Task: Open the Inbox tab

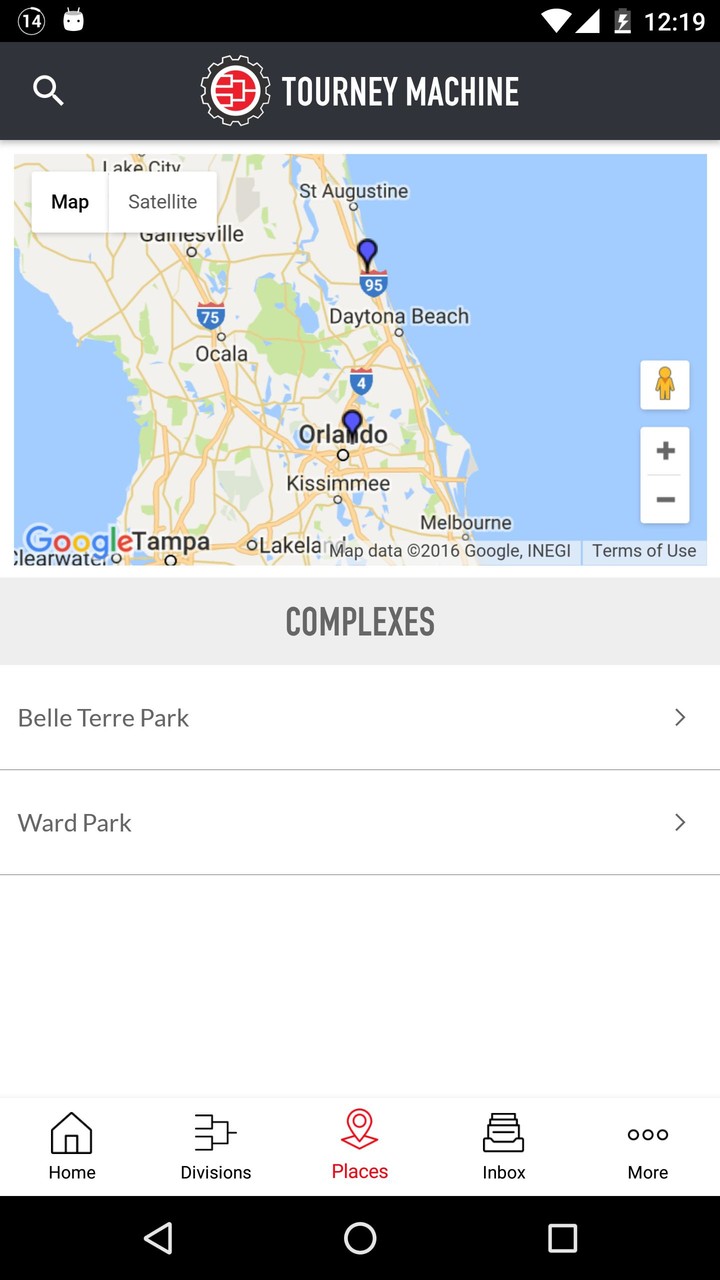Action: point(504,1146)
